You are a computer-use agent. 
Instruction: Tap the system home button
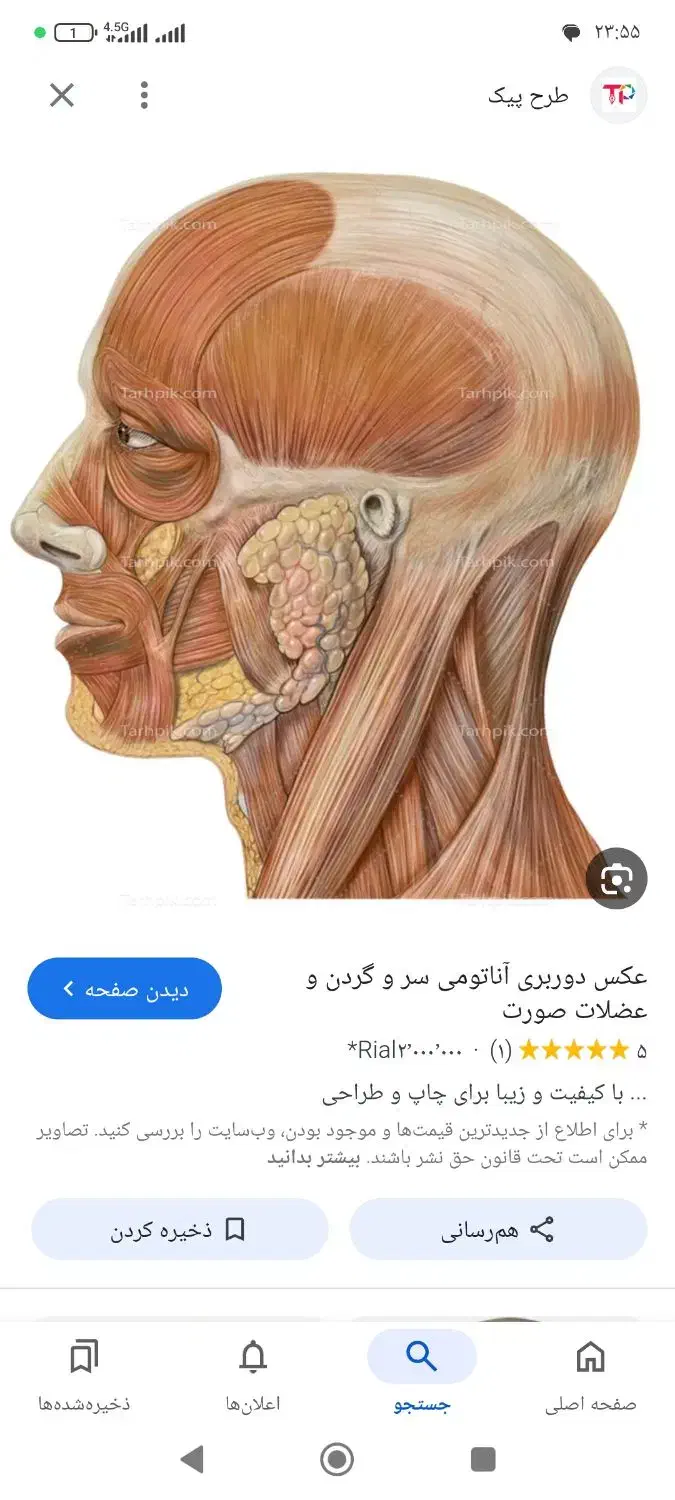pyautogui.click(x=337, y=1459)
